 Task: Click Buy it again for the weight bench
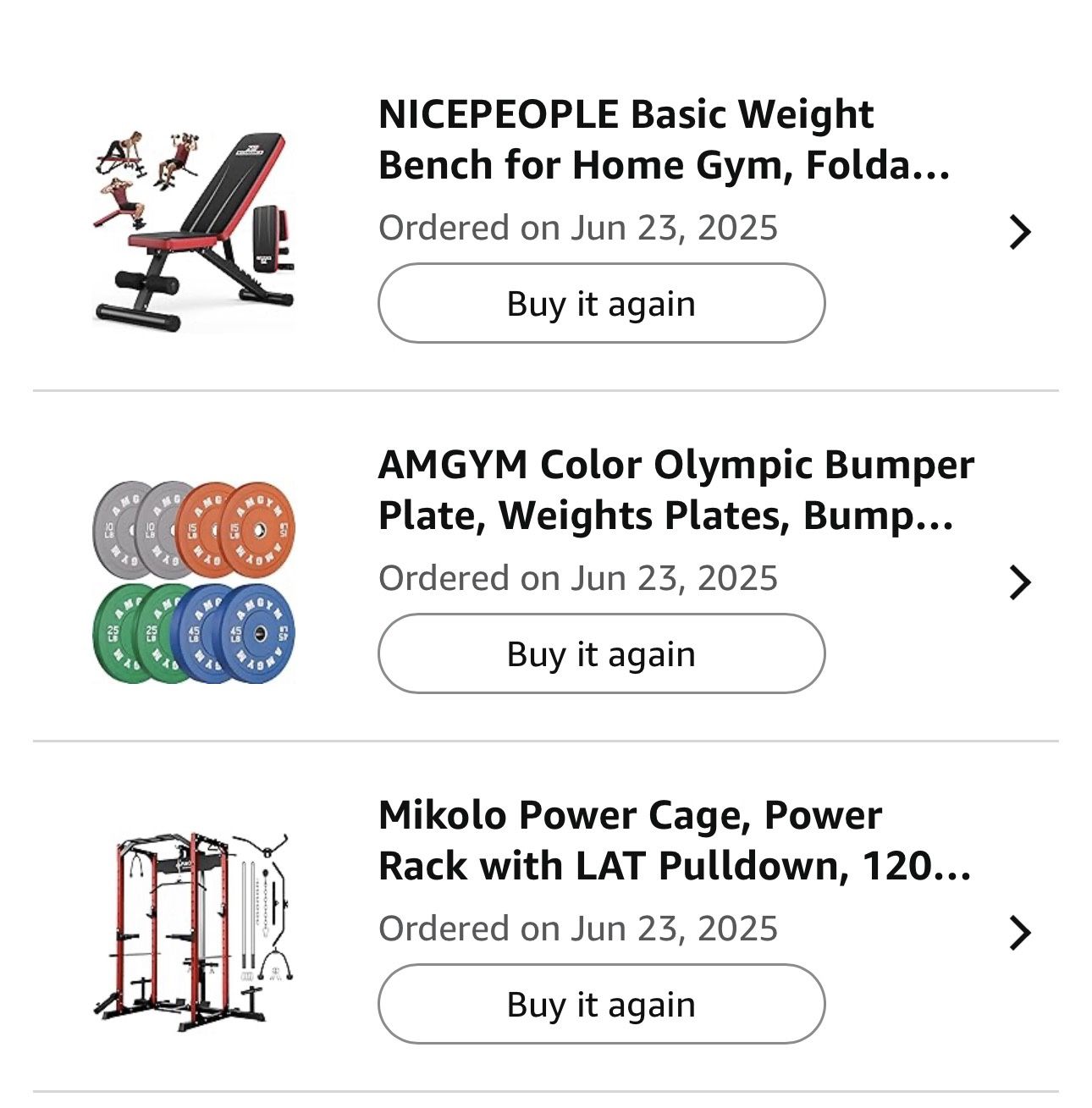[601, 302]
